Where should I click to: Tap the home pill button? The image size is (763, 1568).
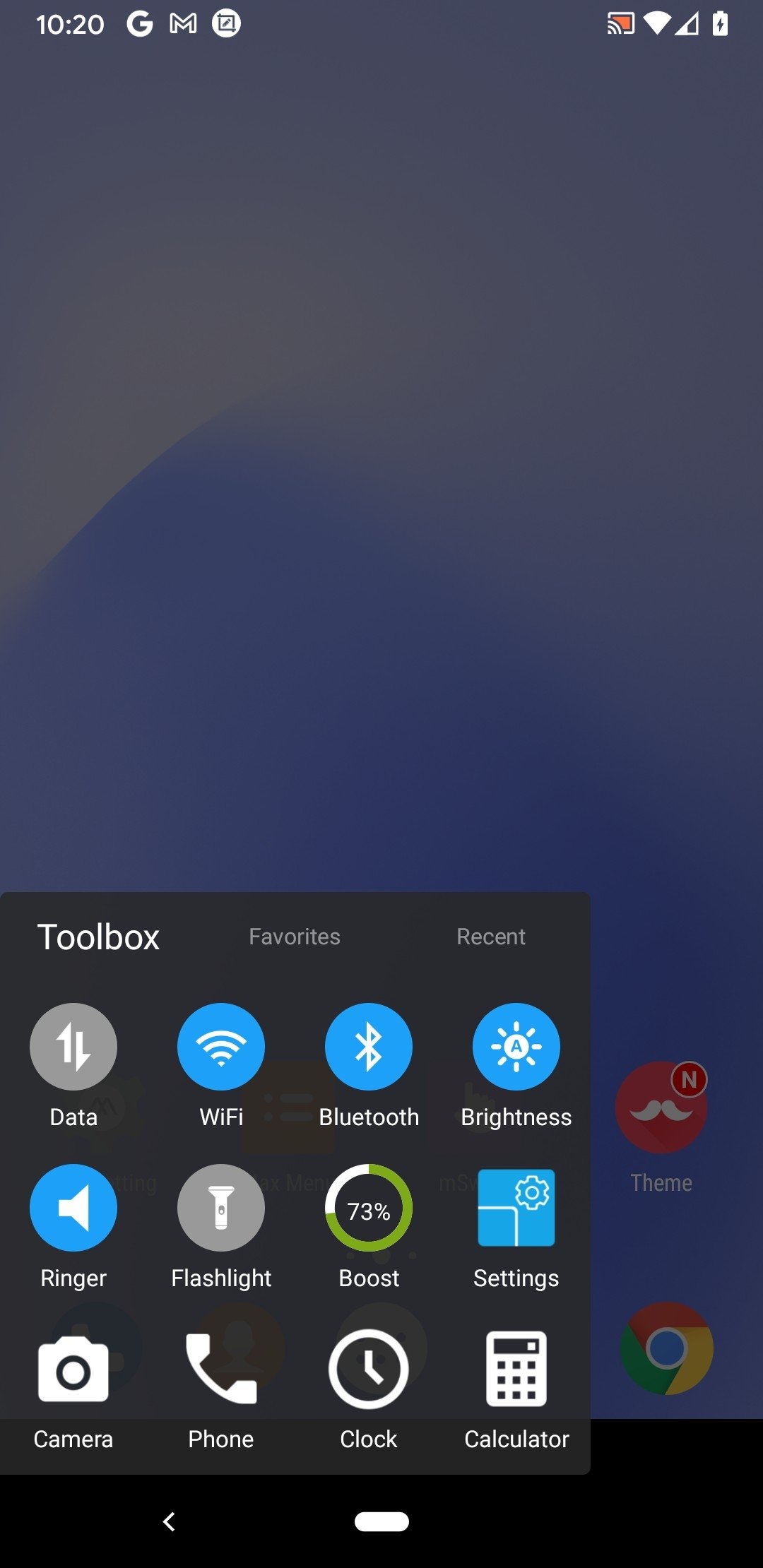click(x=381, y=1521)
